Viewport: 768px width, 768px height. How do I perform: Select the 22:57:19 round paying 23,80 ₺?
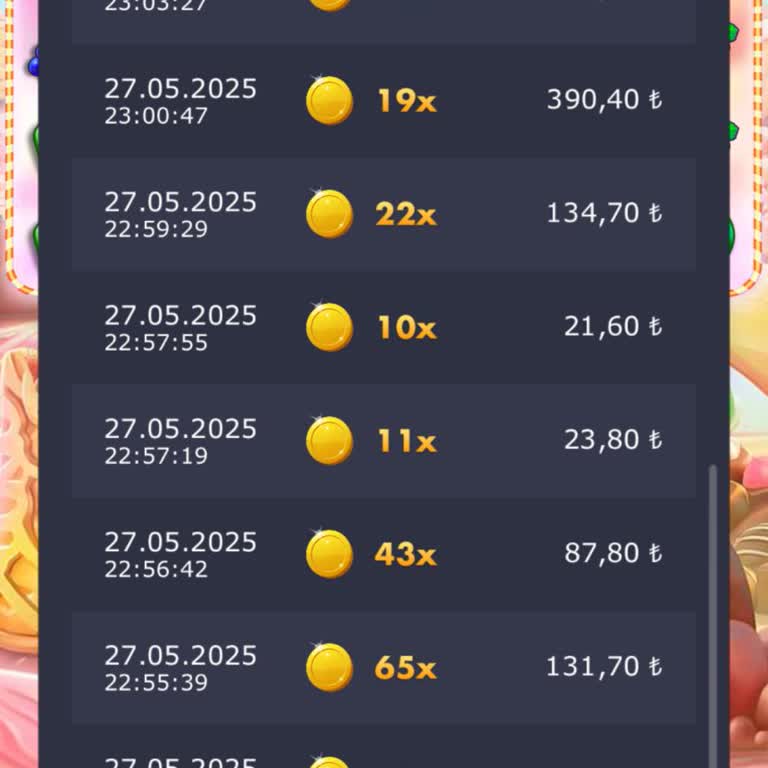click(x=384, y=440)
